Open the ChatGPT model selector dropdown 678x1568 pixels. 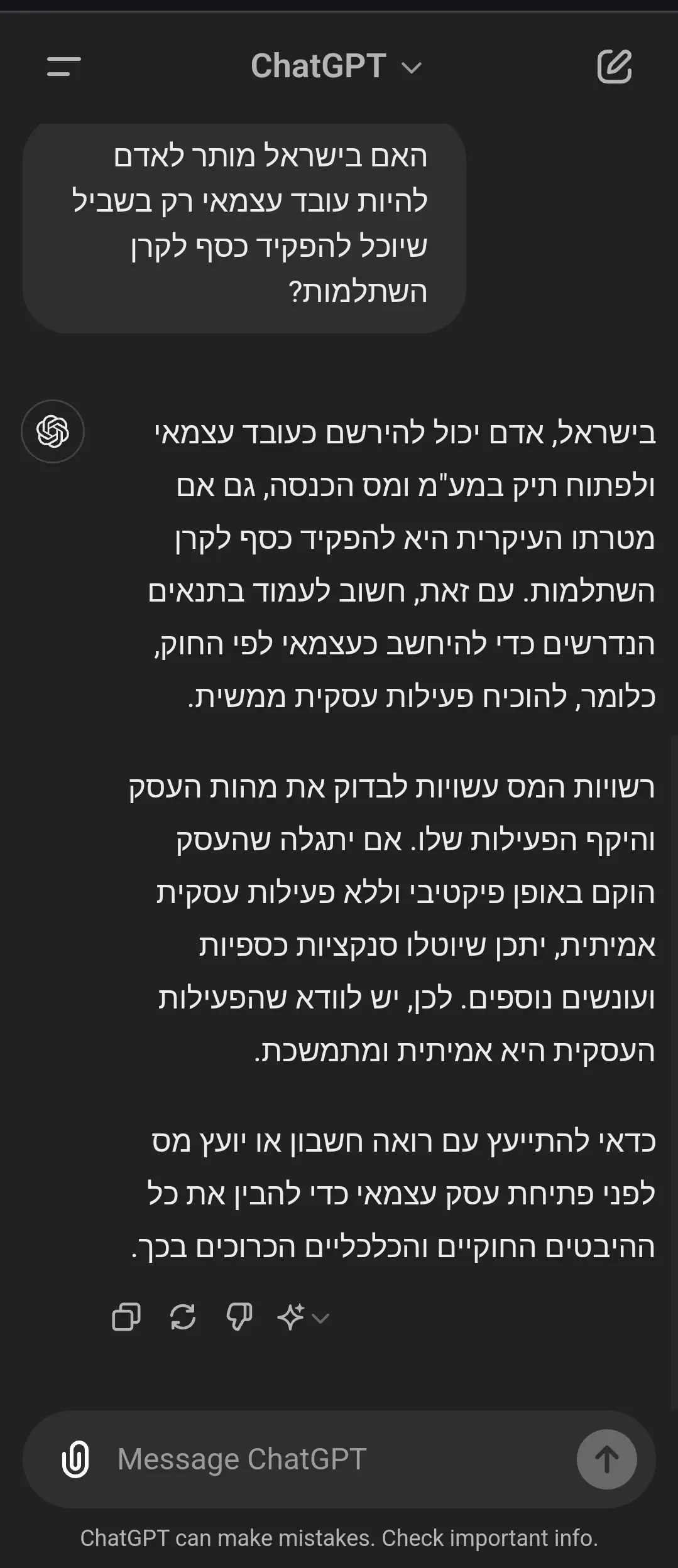[336, 66]
